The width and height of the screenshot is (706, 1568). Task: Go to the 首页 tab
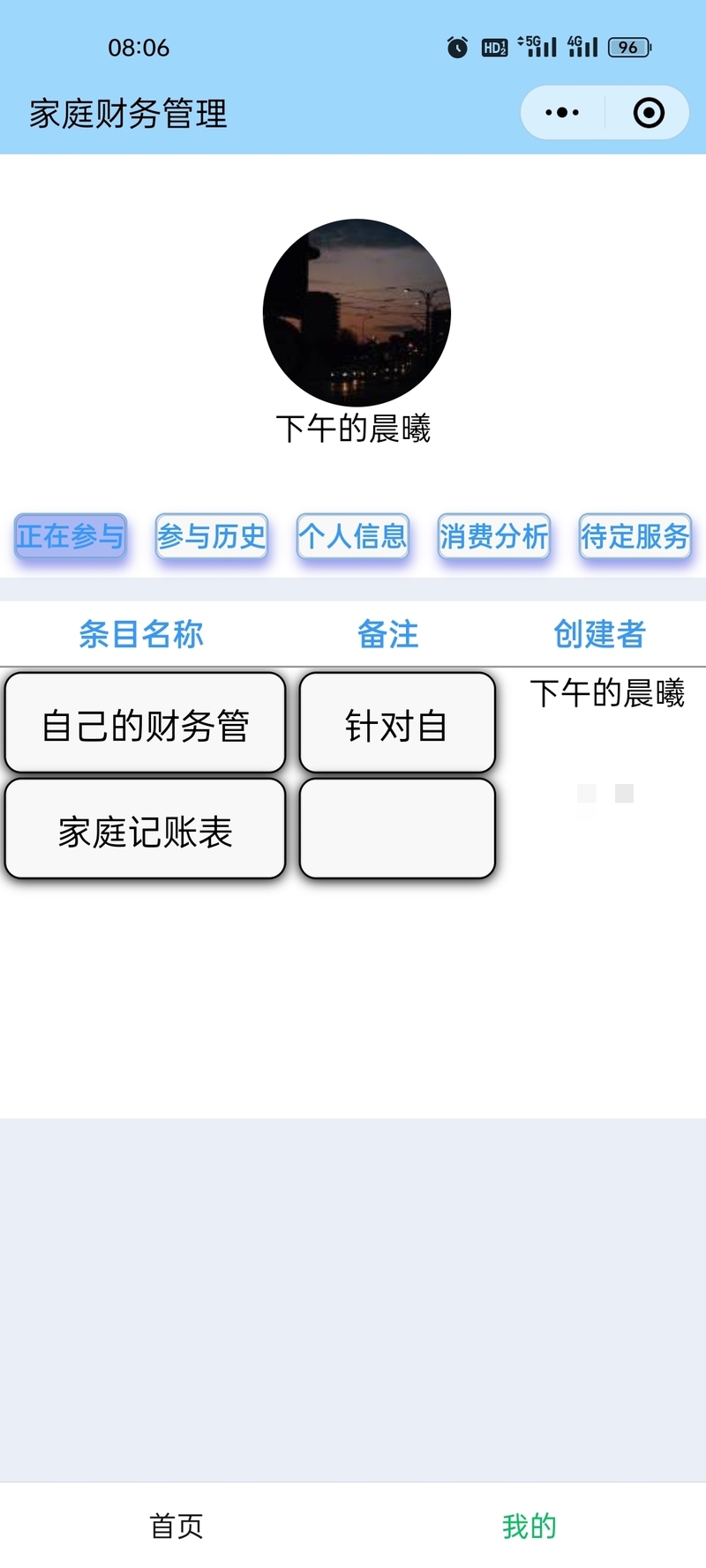coord(176,1526)
